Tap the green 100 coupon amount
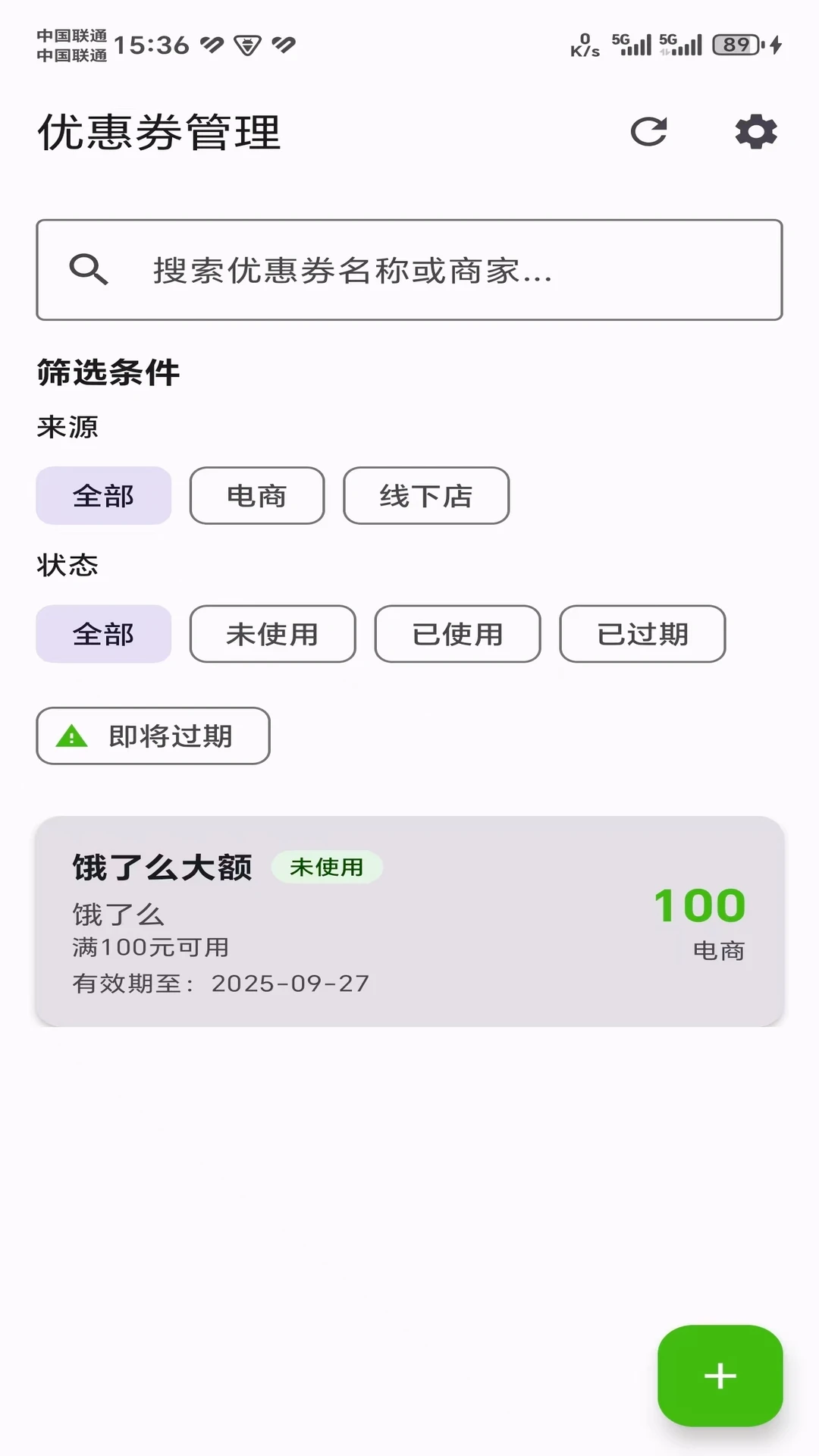The height and width of the screenshot is (1456, 819). (x=698, y=904)
